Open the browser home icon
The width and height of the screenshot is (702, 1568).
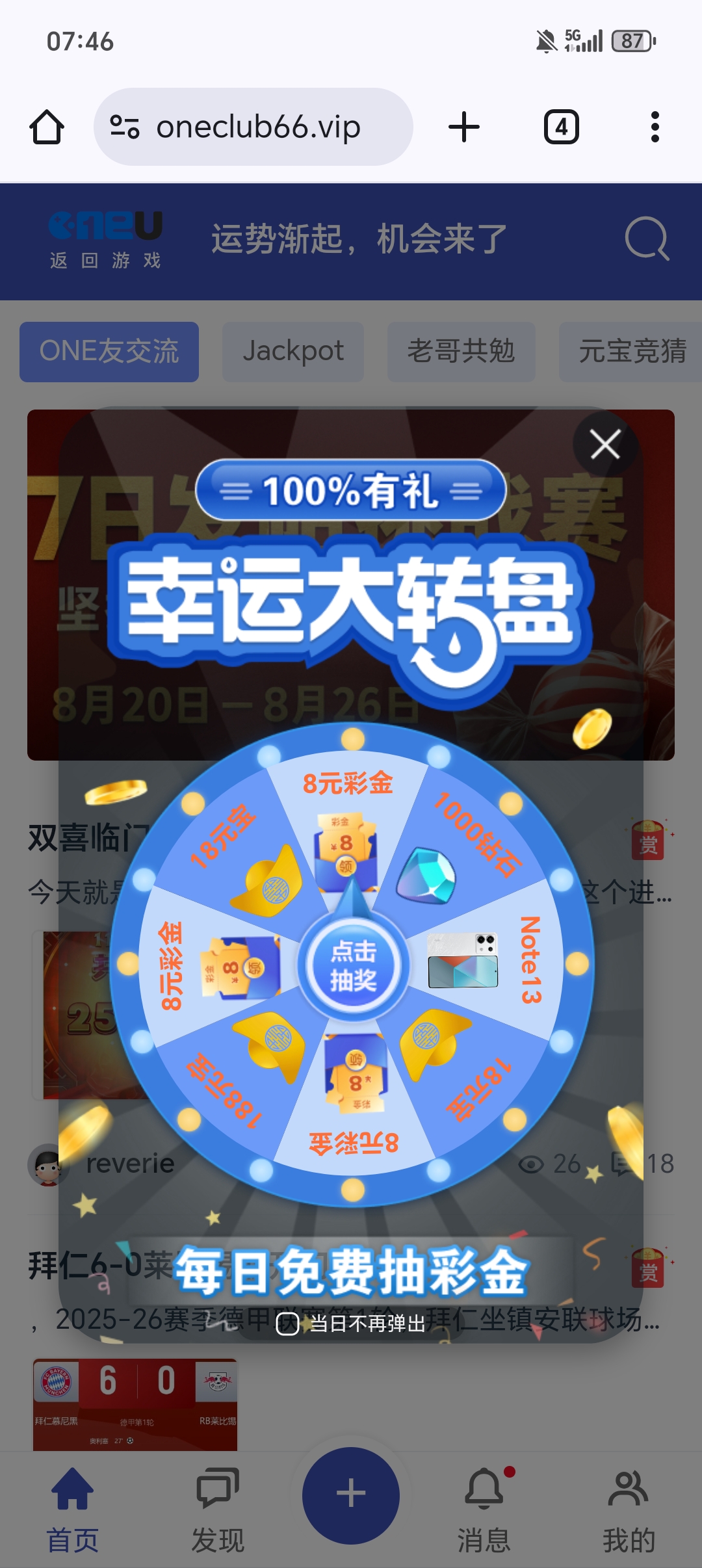(x=46, y=126)
